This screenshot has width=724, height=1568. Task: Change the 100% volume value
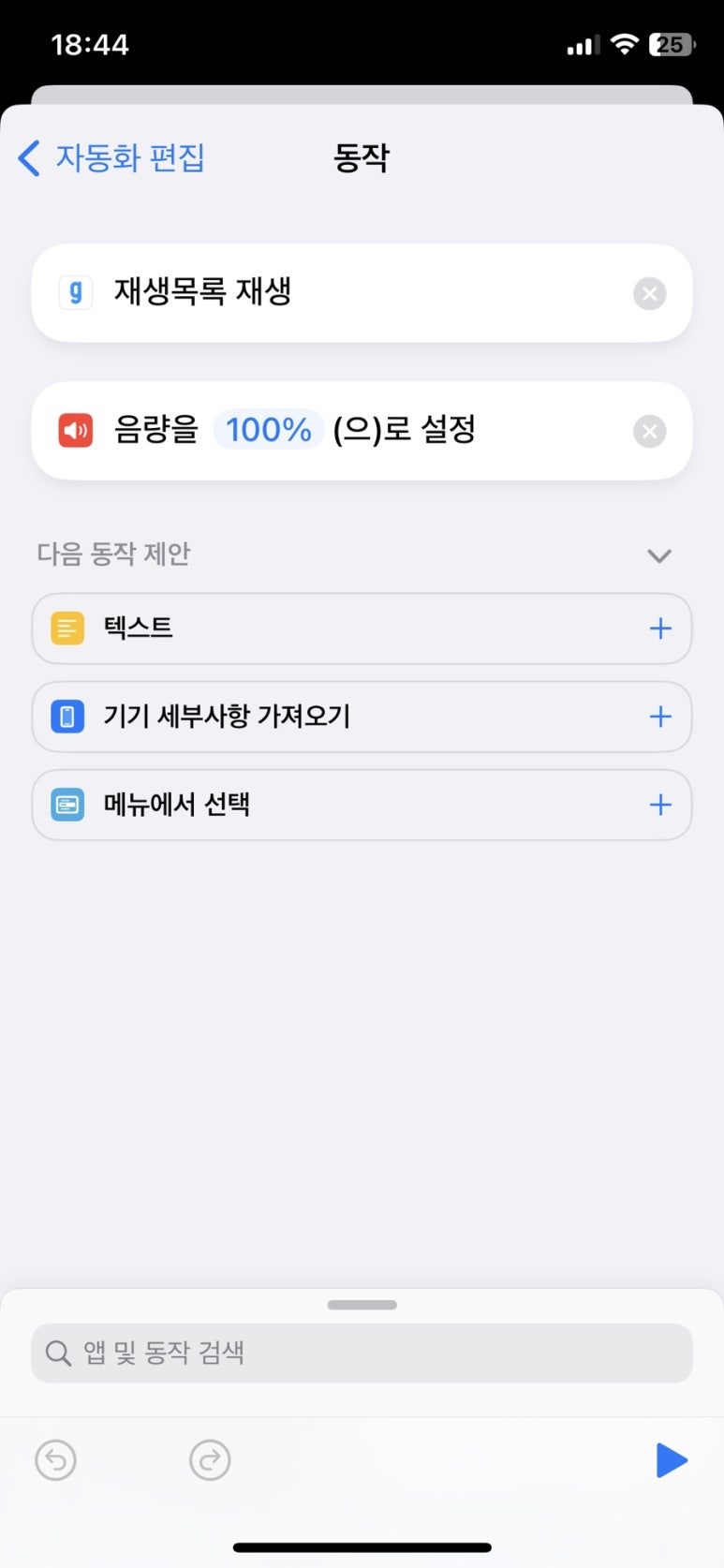pyautogui.click(x=268, y=430)
